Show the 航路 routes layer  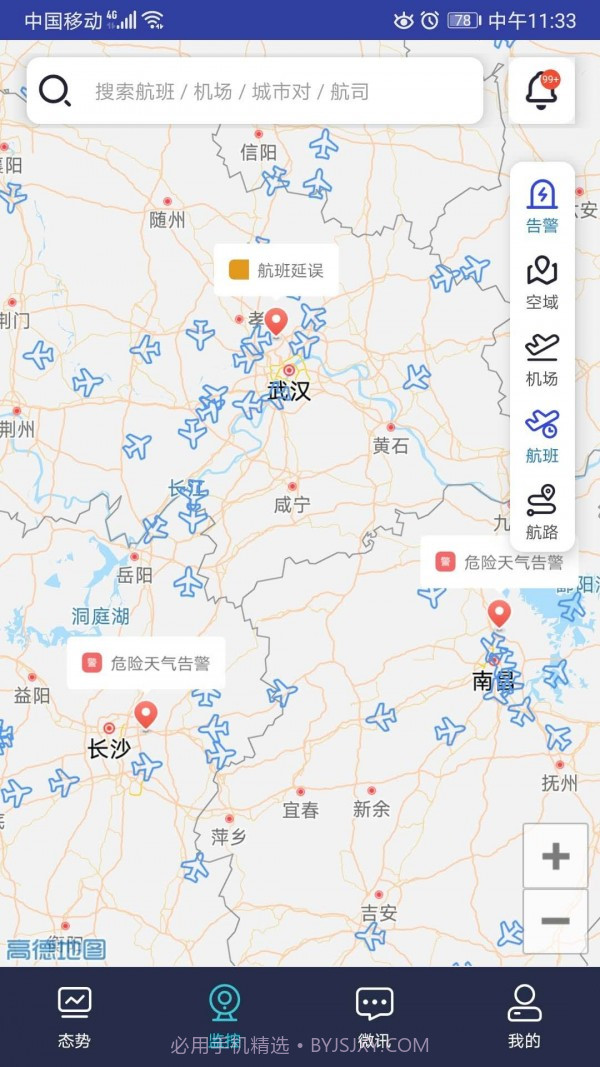tap(542, 512)
